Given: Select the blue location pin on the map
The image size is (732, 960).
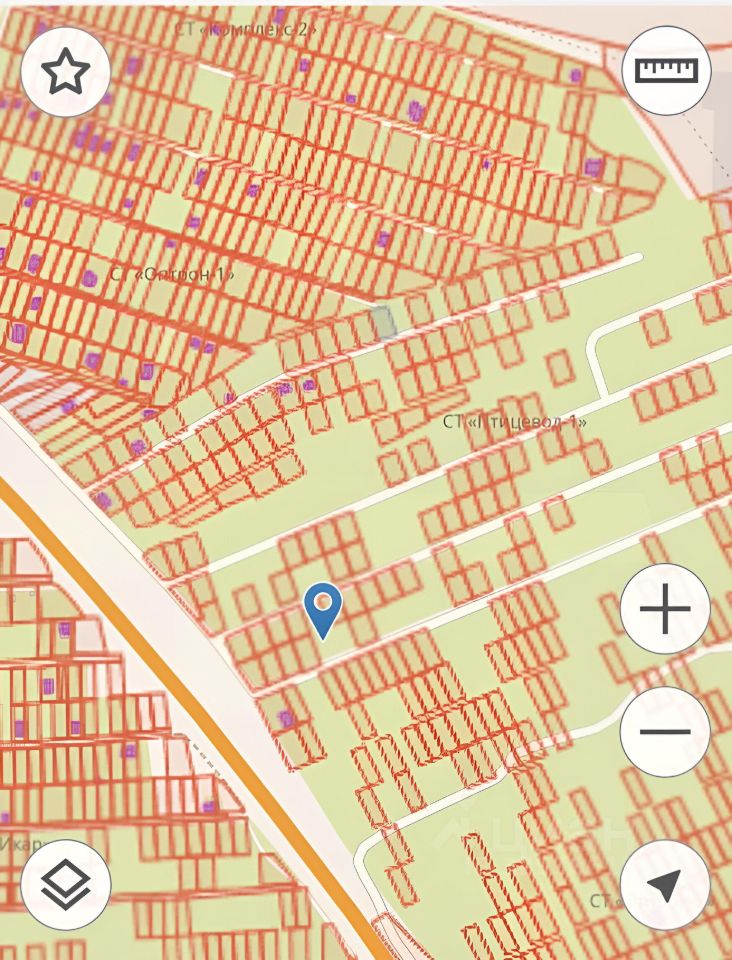Looking at the screenshot, I should point(323,608).
